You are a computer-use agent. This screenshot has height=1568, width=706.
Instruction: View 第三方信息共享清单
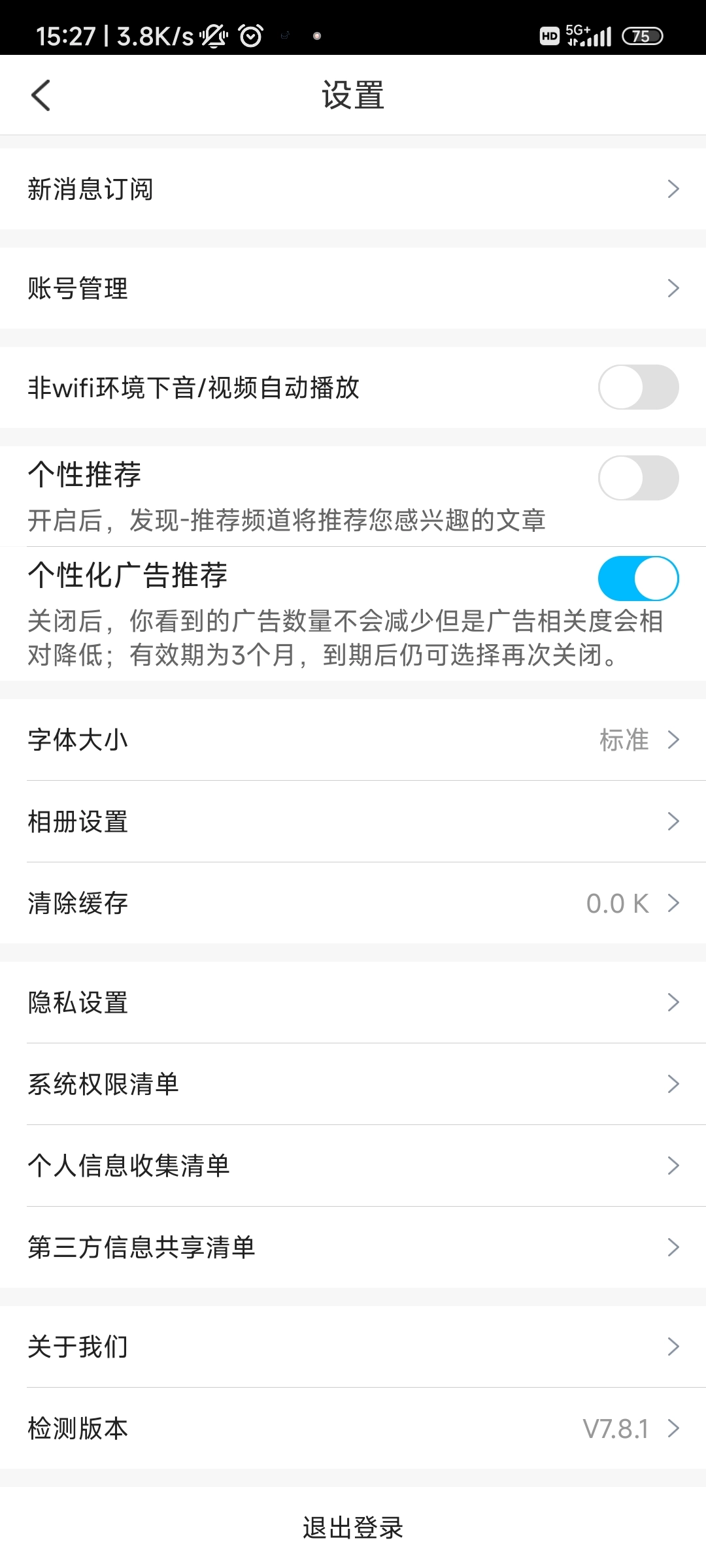[x=353, y=1247]
